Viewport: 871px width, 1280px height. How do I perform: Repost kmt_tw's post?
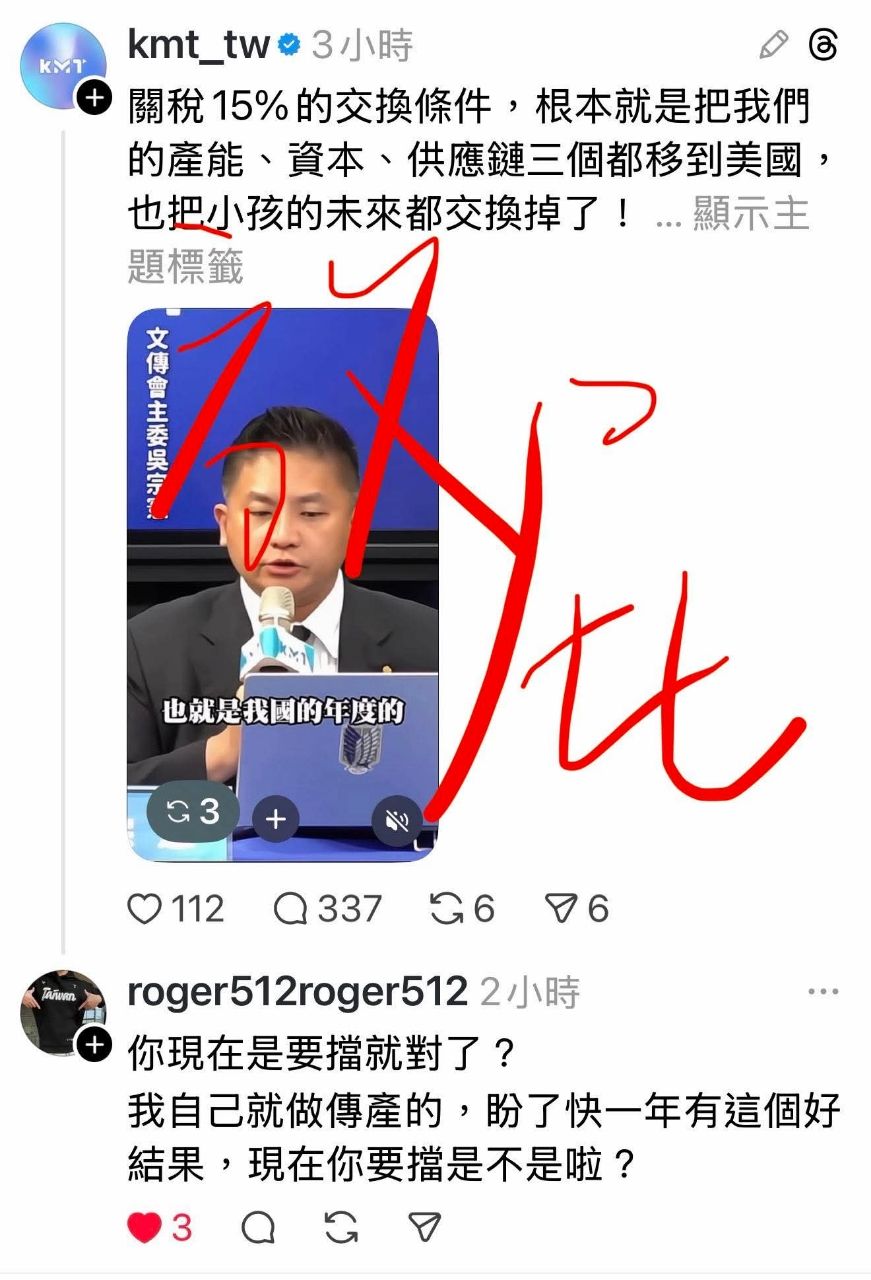[x=446, y=909]
